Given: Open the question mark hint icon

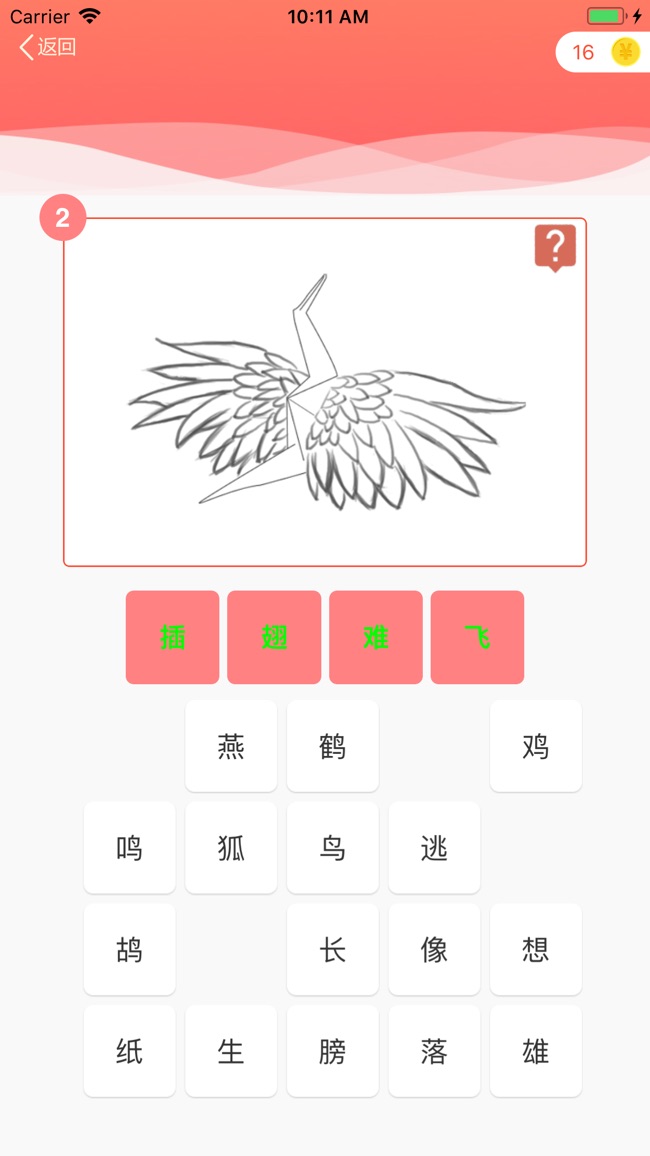Looking at the screenshot, I should 555,248.
